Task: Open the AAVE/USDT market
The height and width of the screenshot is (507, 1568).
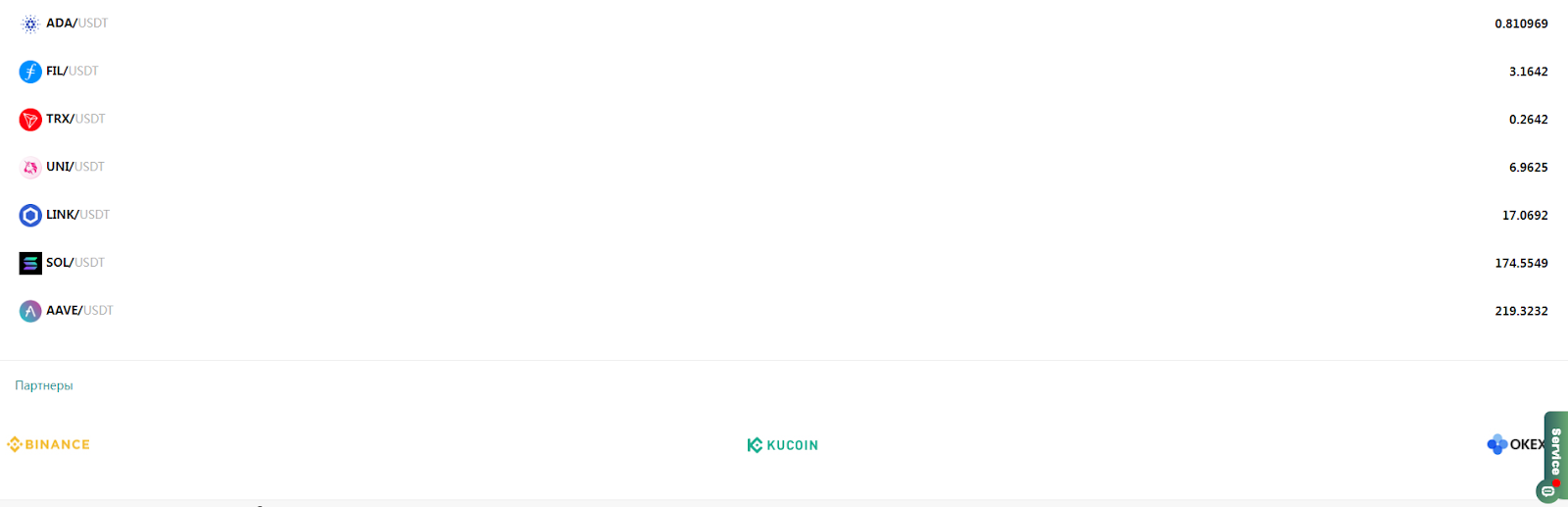Action: click(x=79, y=311)
